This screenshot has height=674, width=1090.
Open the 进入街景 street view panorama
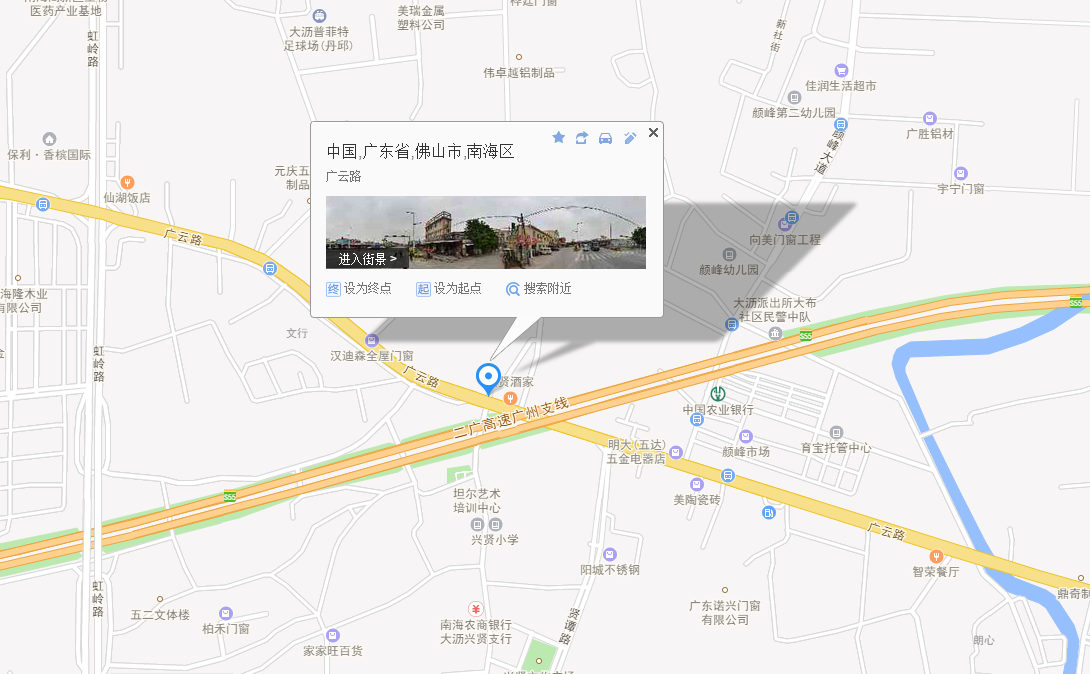(x=367, y=258)
